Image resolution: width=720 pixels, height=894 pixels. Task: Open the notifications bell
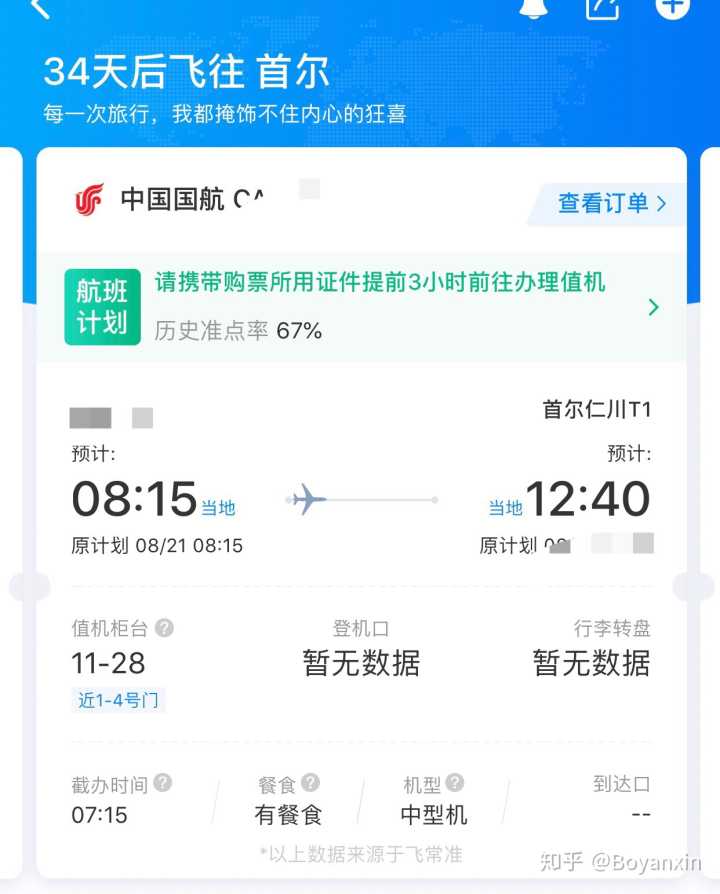click(x=534, y=8)
